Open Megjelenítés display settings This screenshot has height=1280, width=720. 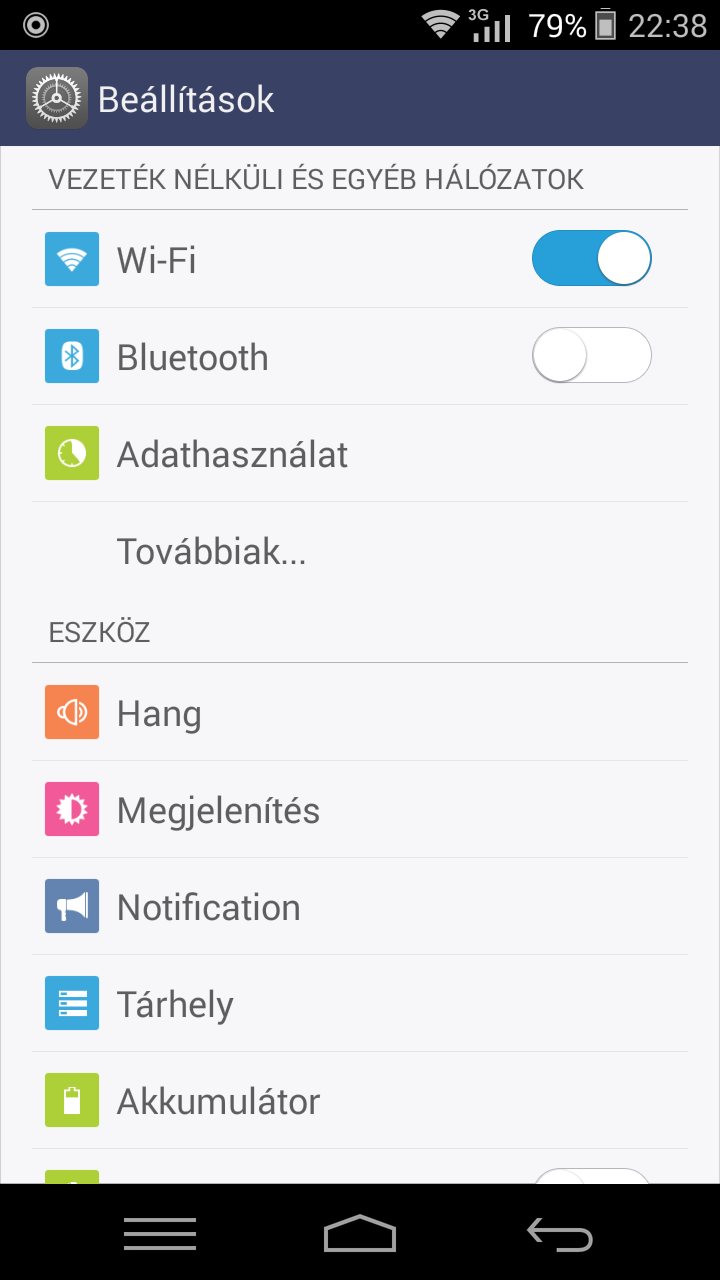click(x=360, y=809)
